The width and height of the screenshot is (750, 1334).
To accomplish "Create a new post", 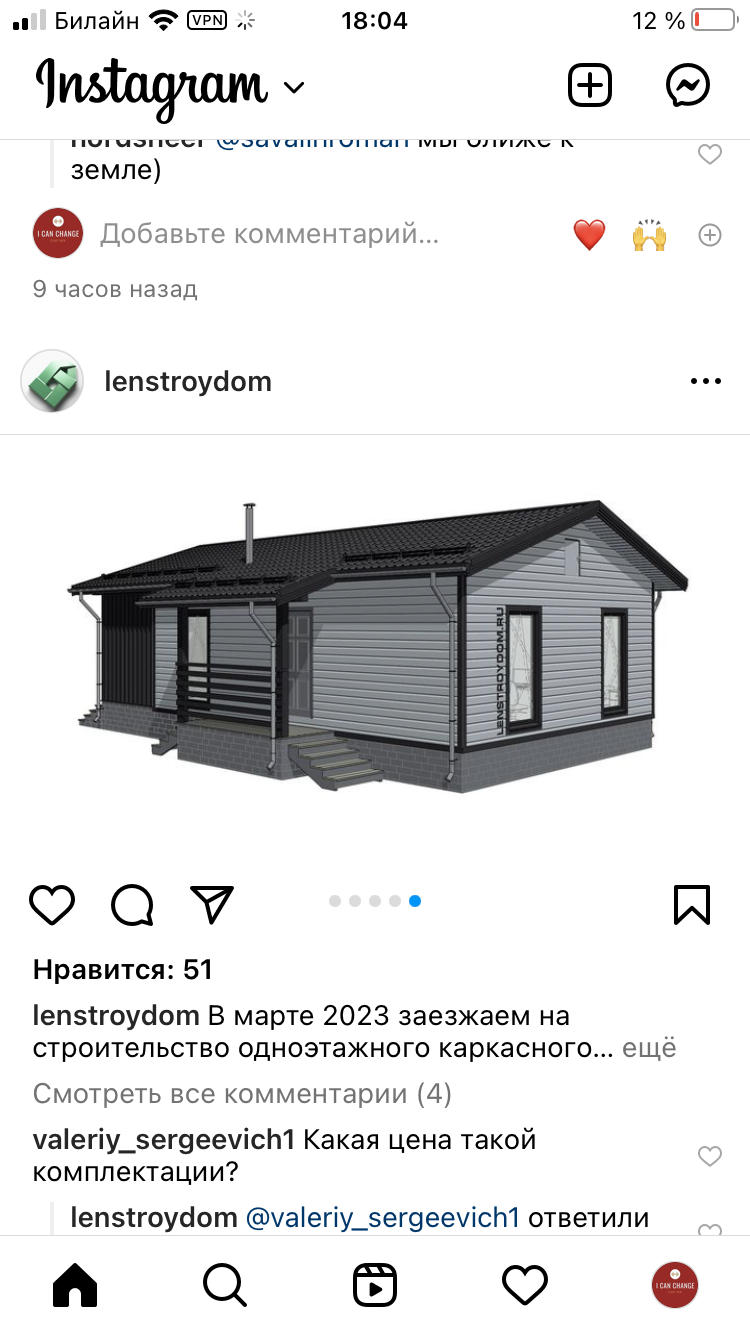I will point(590,86).
